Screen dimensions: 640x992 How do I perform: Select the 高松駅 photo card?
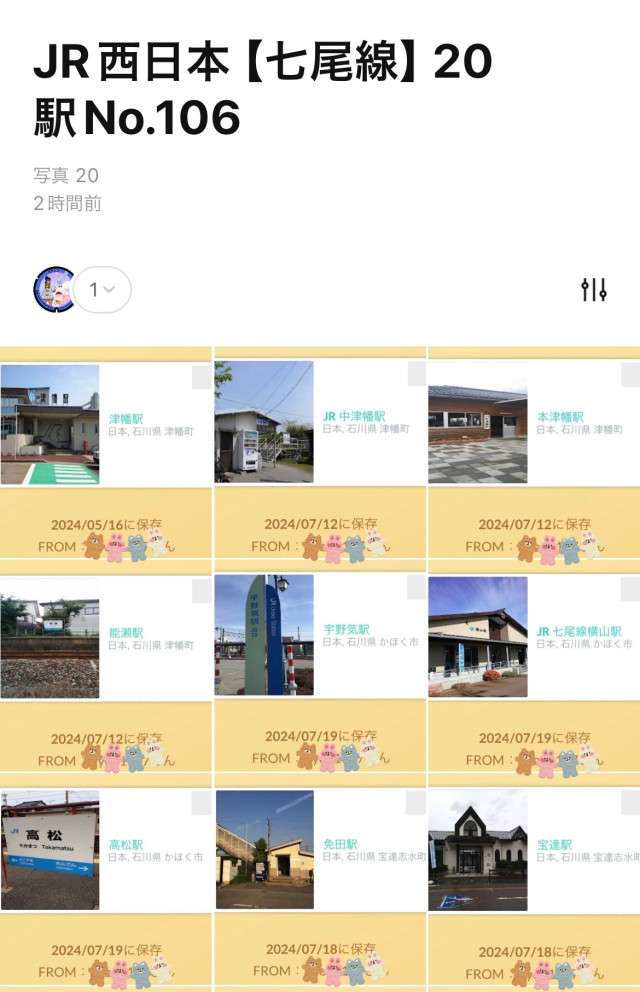50,850
